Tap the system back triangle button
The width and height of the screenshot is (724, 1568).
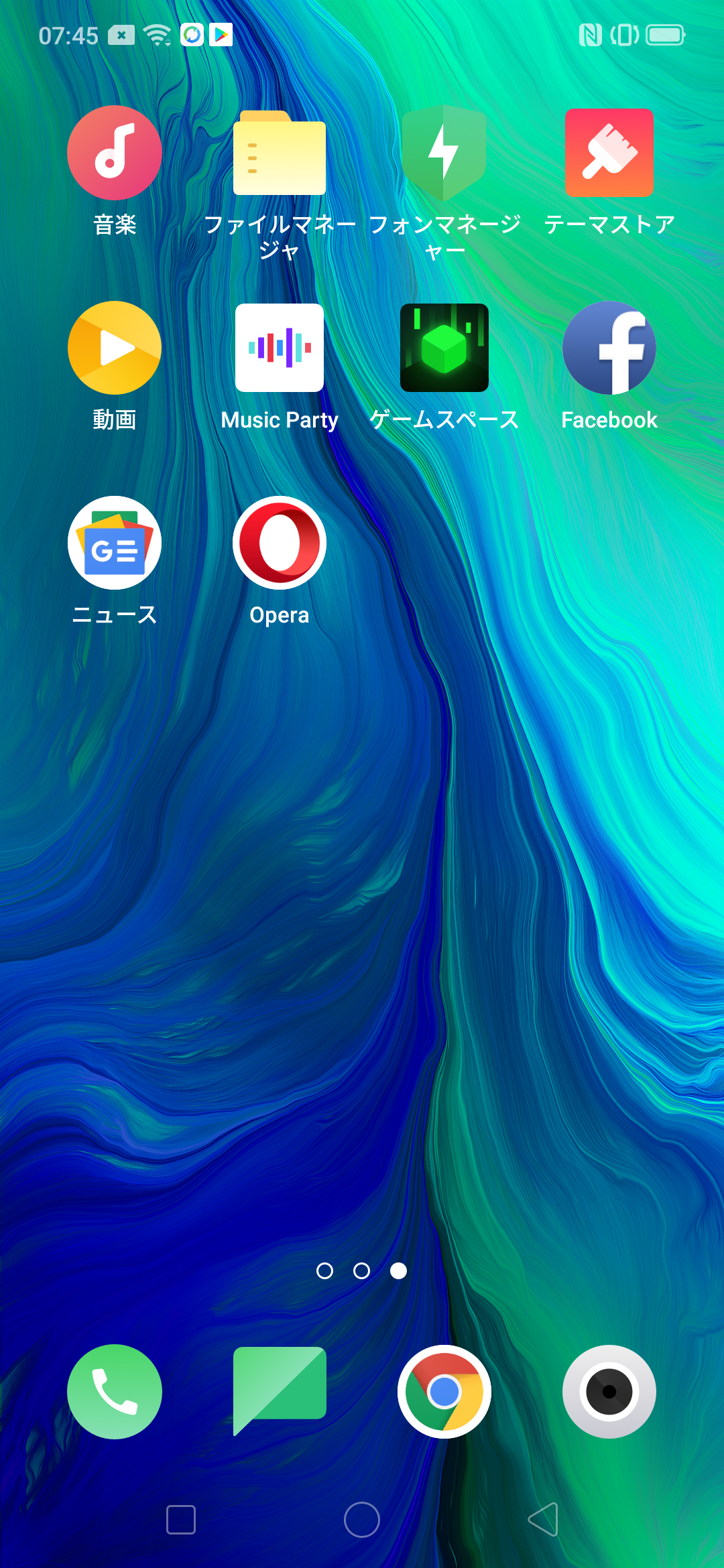point(543,1520)
